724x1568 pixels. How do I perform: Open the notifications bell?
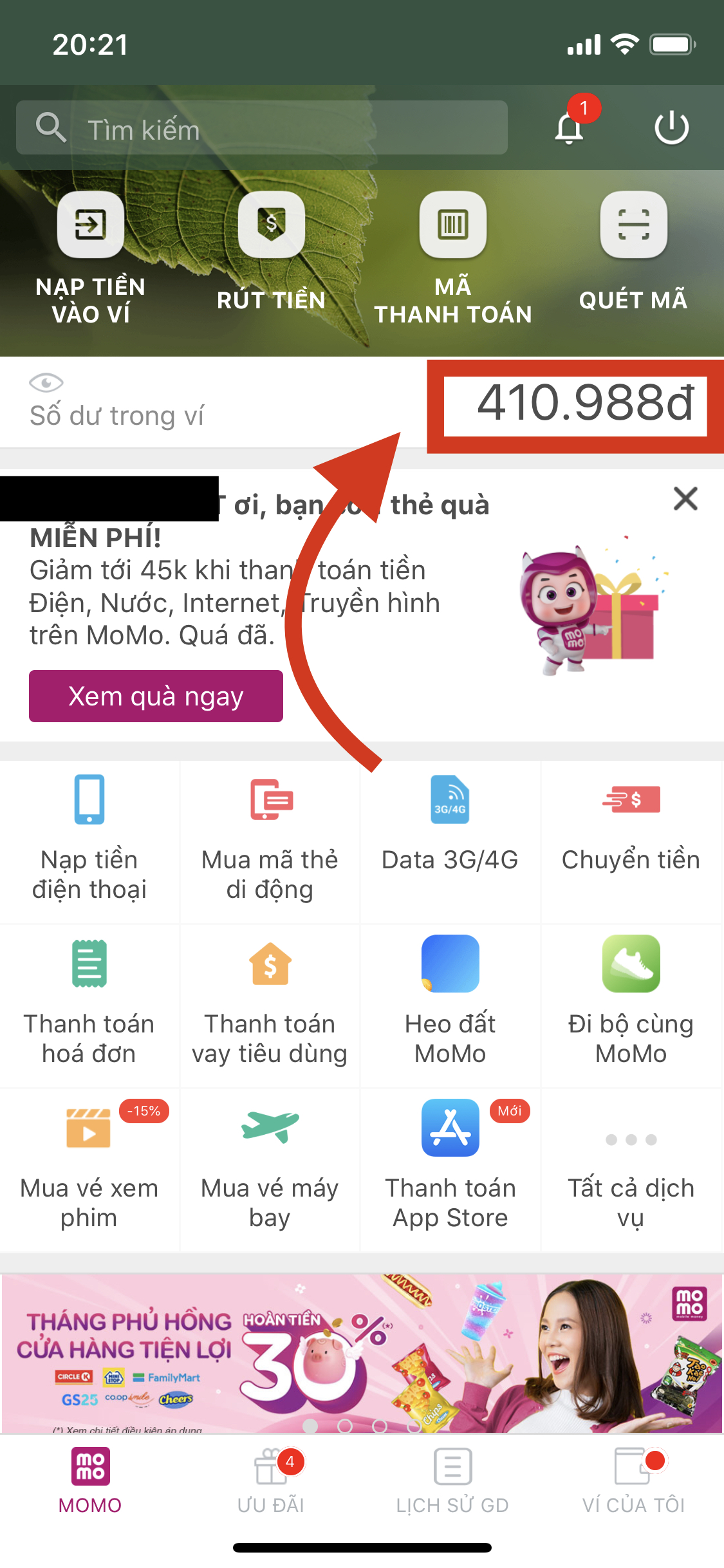(x=570, y=127)
